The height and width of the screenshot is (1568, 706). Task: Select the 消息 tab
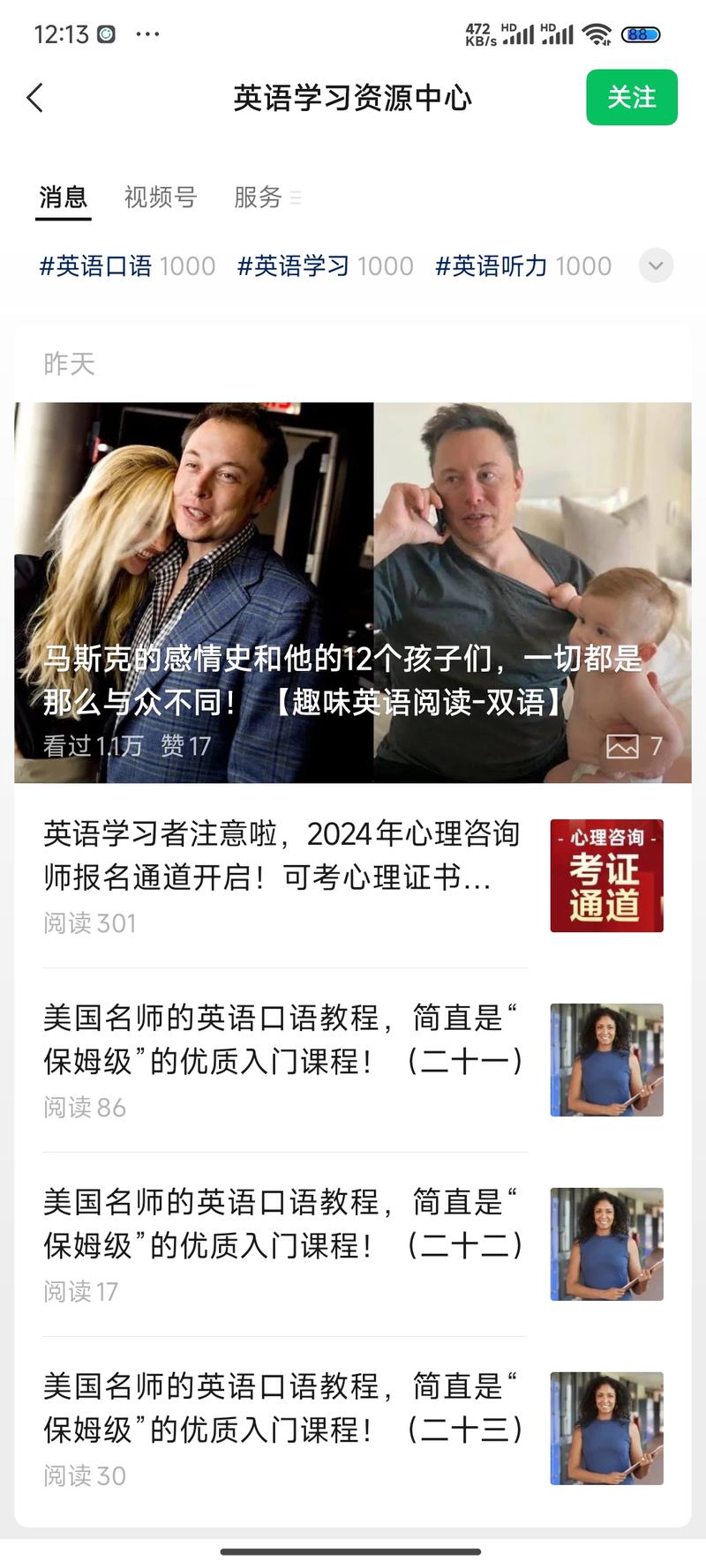[x=64, y=197]
